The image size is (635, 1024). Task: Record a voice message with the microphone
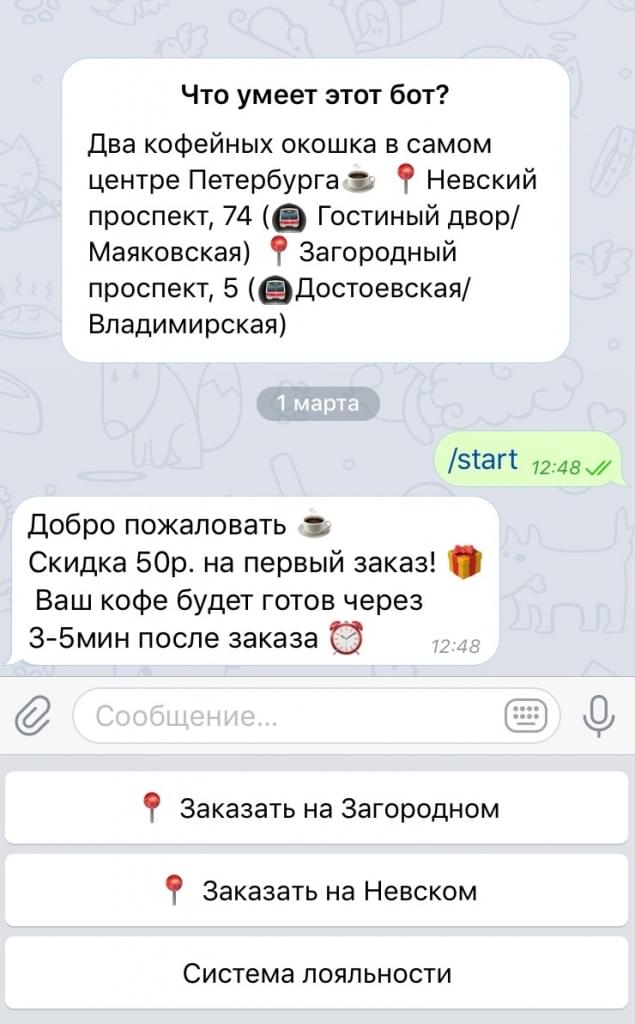pos(598,715)
